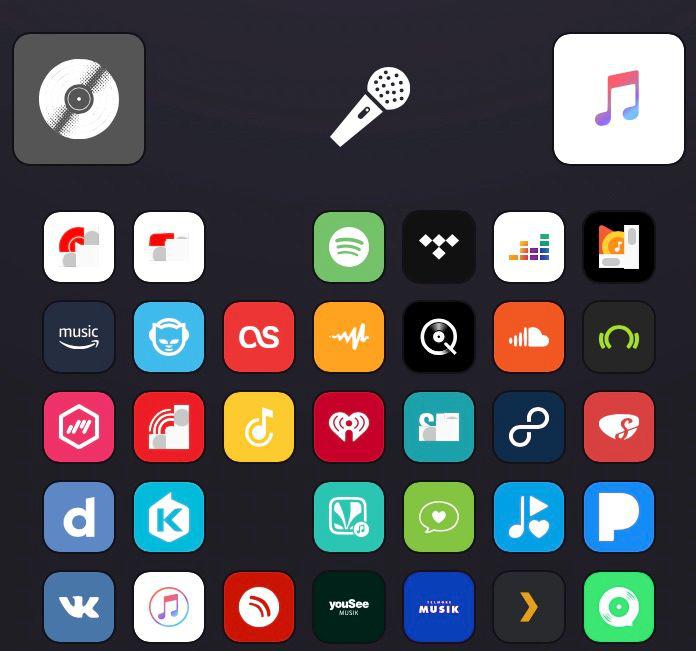Open the iTunes icon
The image size is (696, 651).
[169, 607]
